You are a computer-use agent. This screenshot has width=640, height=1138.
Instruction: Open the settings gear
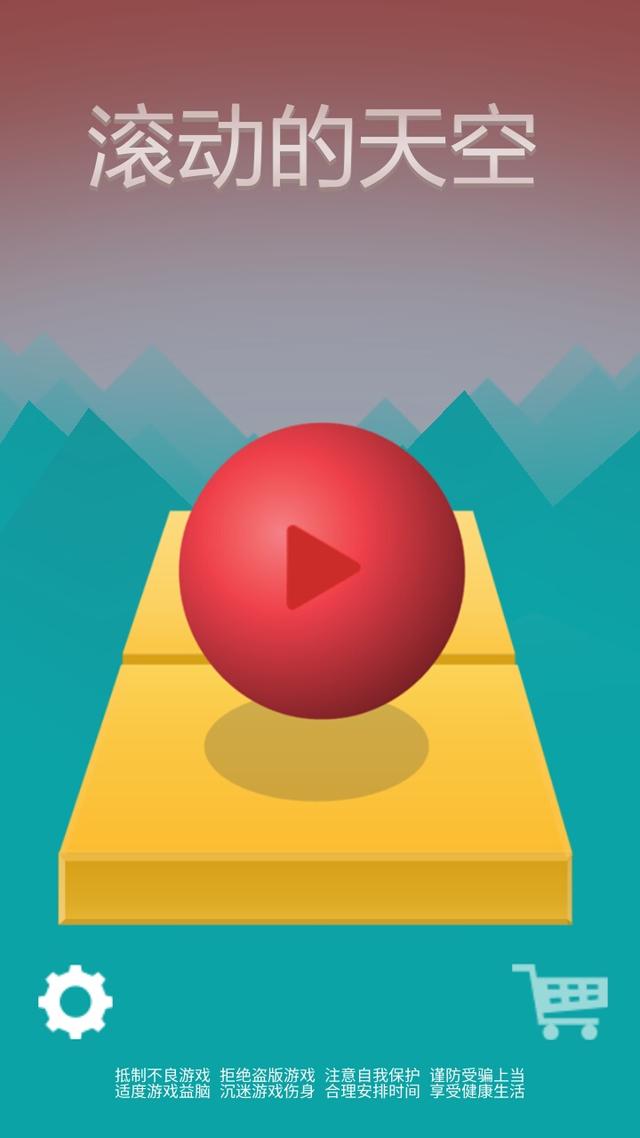point(75,1000)
